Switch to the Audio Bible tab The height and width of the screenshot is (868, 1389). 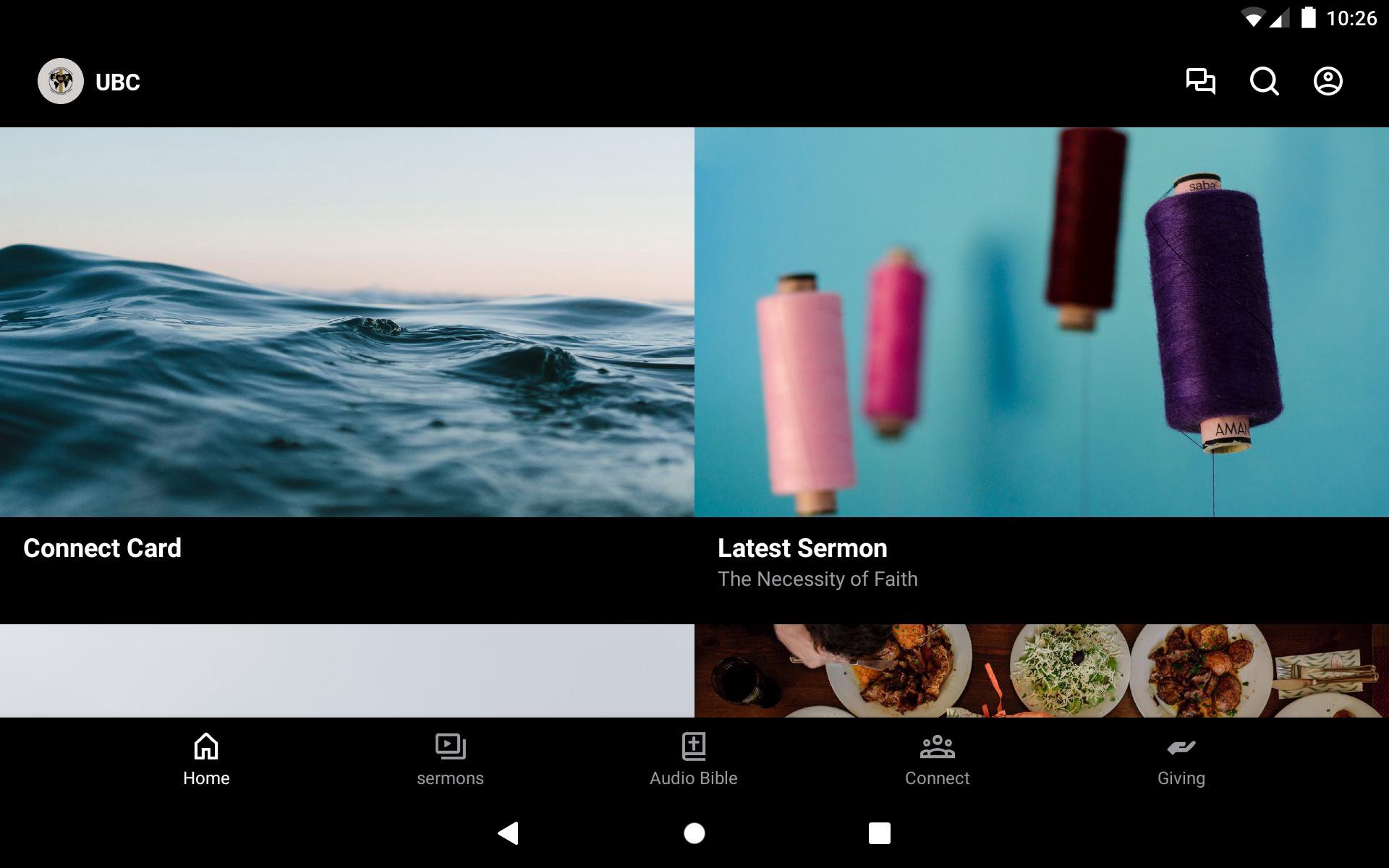pyautogui.click(x=693, y=759)
